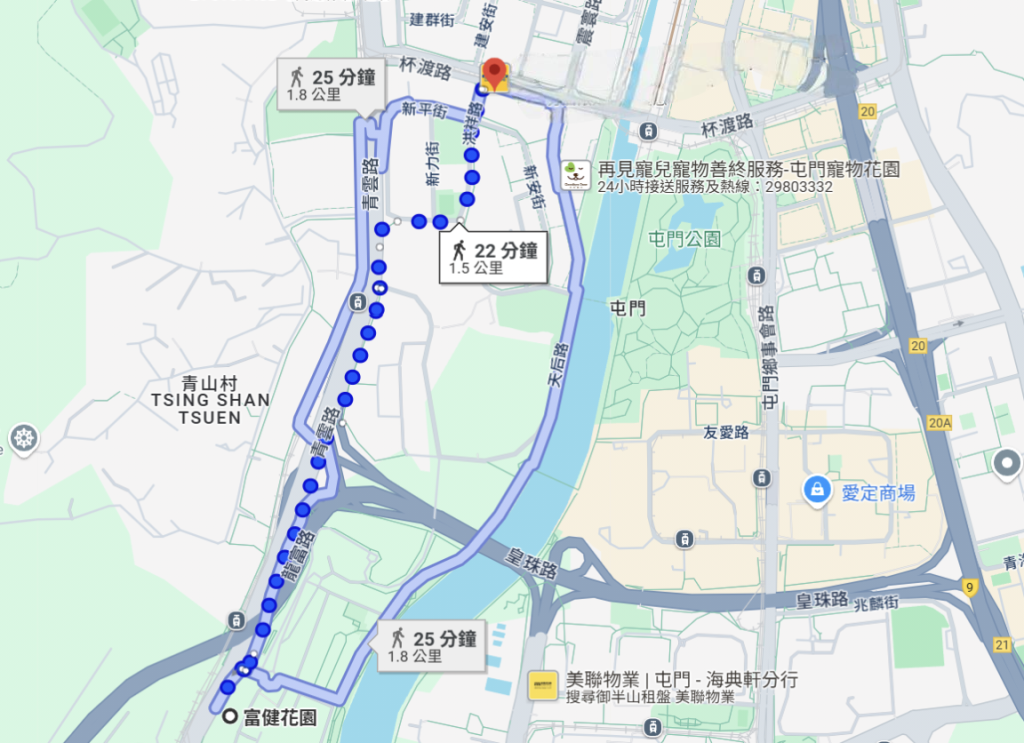Tap the 富健花園 starting point marker
Screen dimensions: 1024x743
point(231,716)
